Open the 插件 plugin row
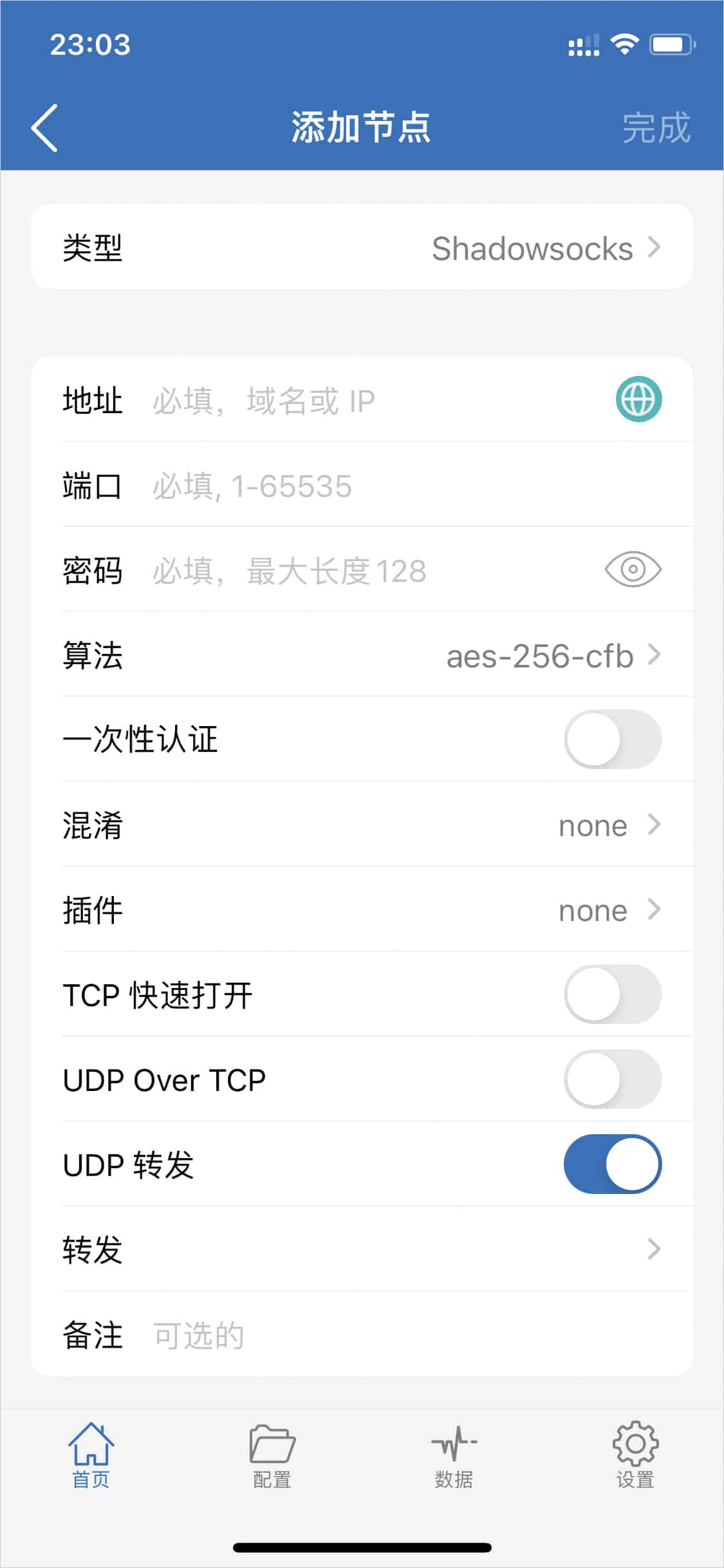The width and height of the screenshot is (724, 1568). click(x=362, y=910)
